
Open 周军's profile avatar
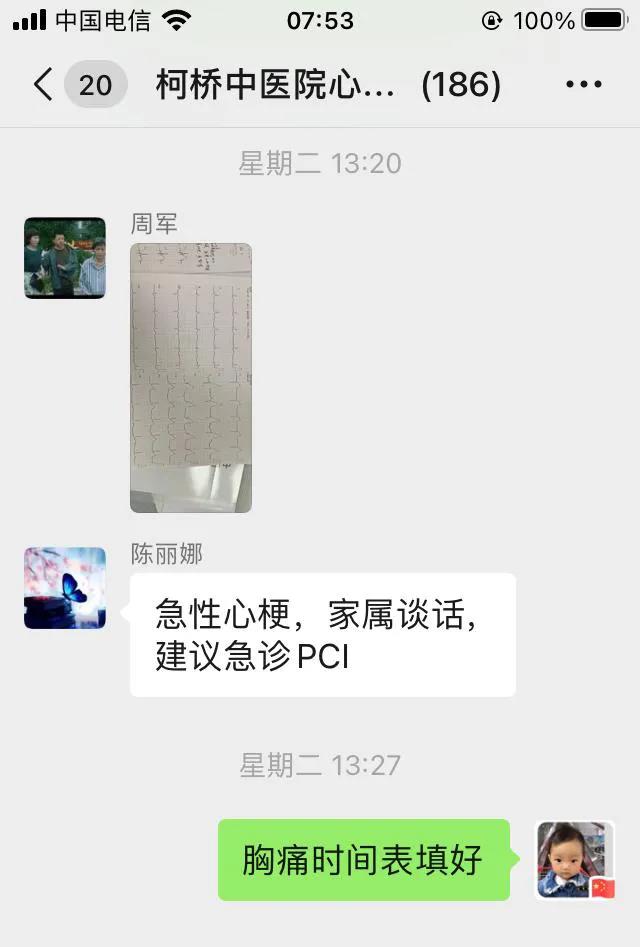pyautogui.click(x=65, y=258)
